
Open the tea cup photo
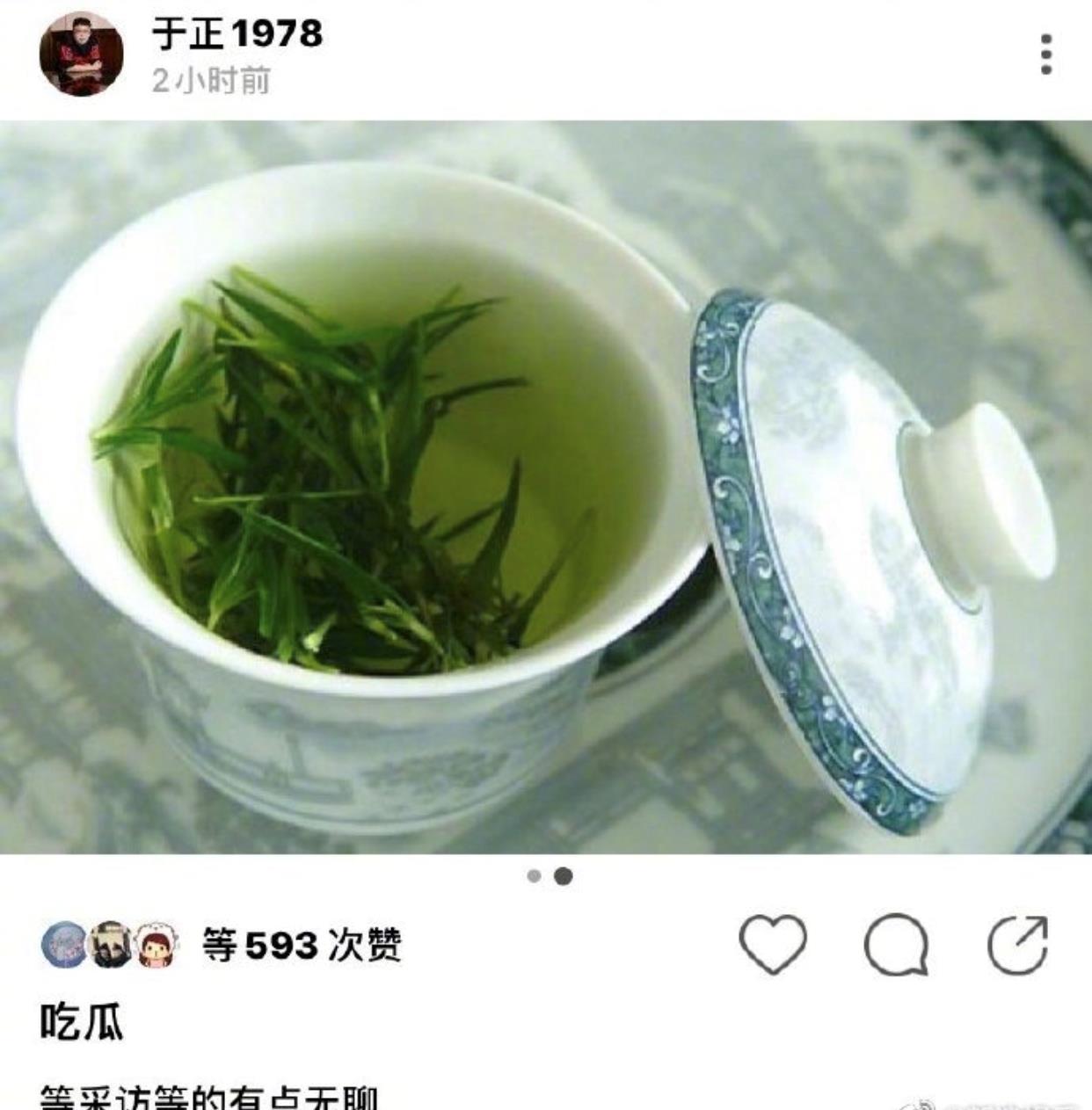[x=545, y=488]
